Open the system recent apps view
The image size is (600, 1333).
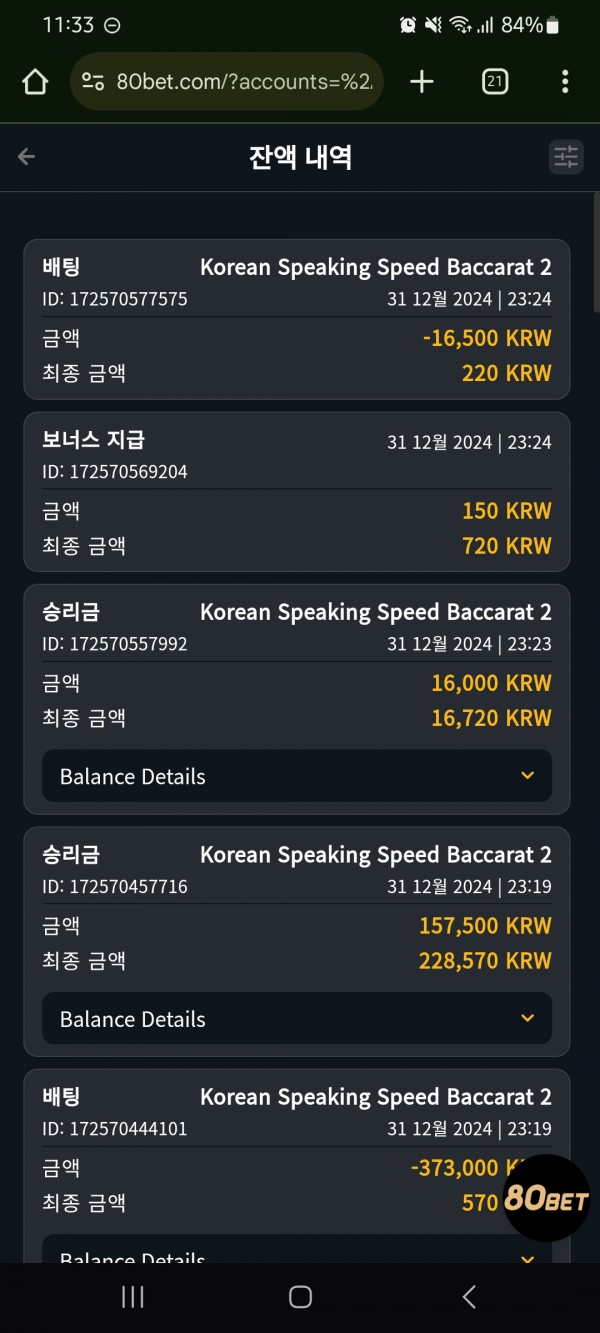point(132,1297)
